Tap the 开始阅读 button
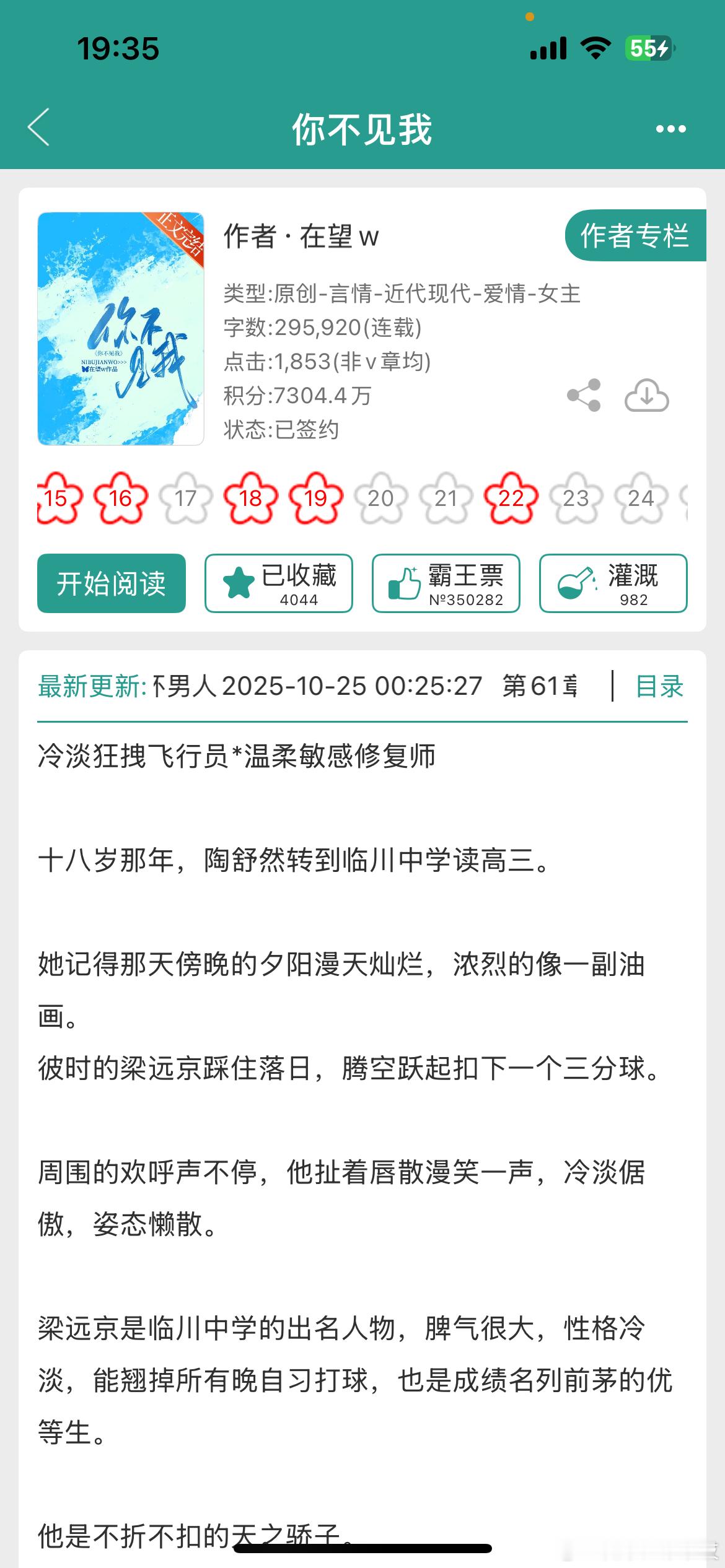This screenshot has width=725, height=1568. [x=112, y=583]
